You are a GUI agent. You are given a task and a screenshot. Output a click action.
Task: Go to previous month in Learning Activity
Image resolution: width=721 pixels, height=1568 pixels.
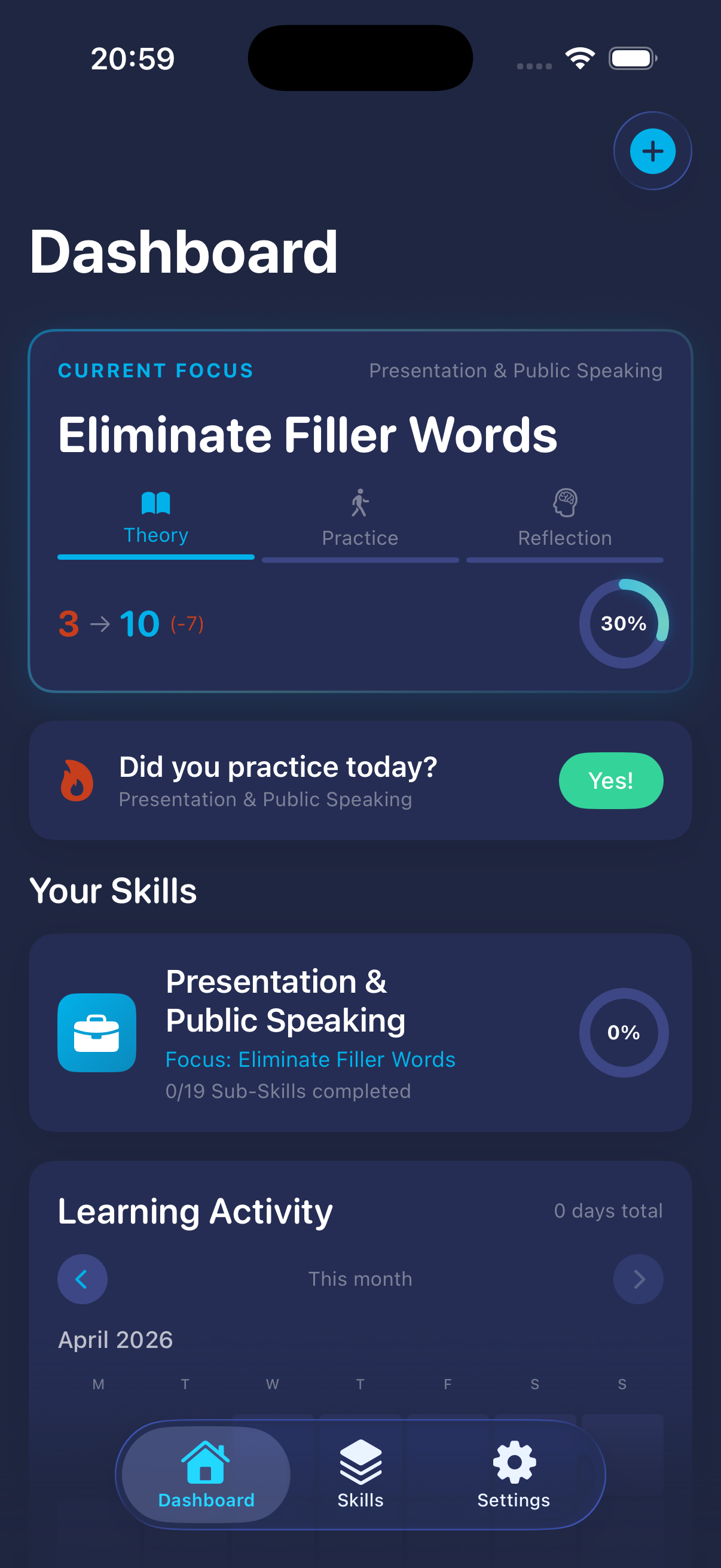tap(82, 1279)
